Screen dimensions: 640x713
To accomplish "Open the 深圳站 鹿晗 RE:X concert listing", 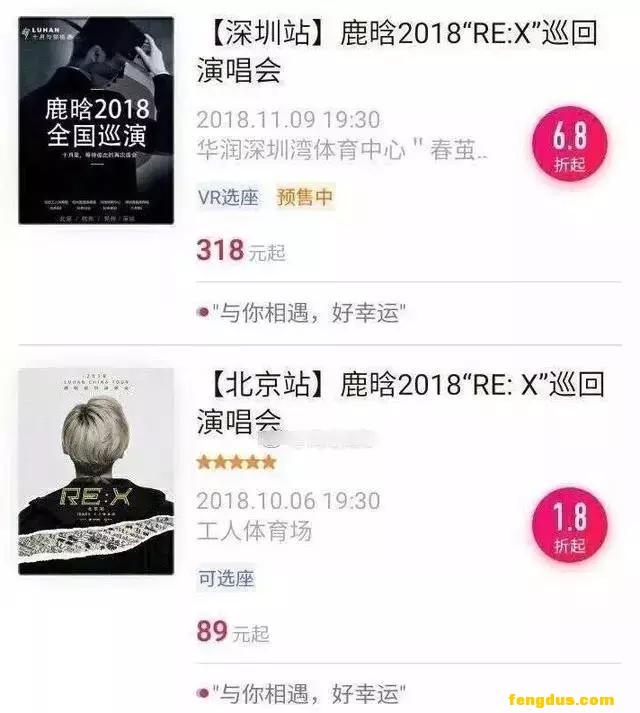I will point(396,50).
